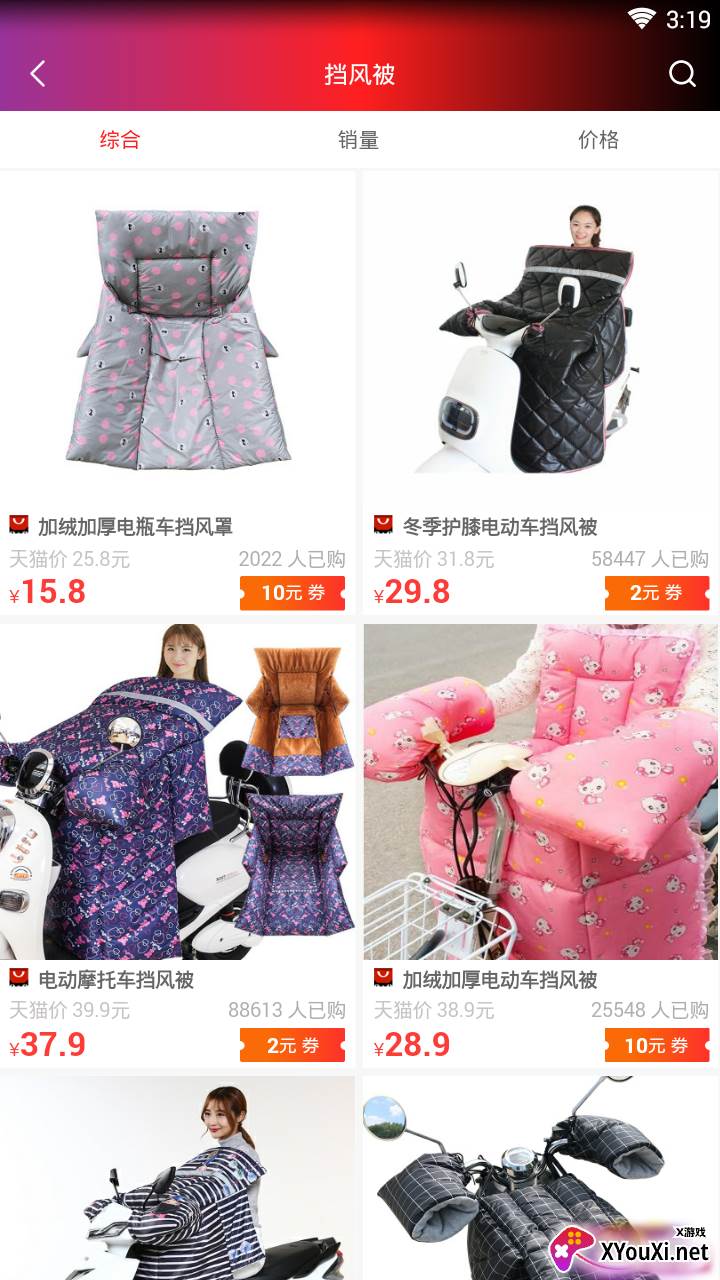The image size is (720, 1280).
Task: Claim the 10元券 coupon on the 28.9 item
Action: coord(657,1045)
